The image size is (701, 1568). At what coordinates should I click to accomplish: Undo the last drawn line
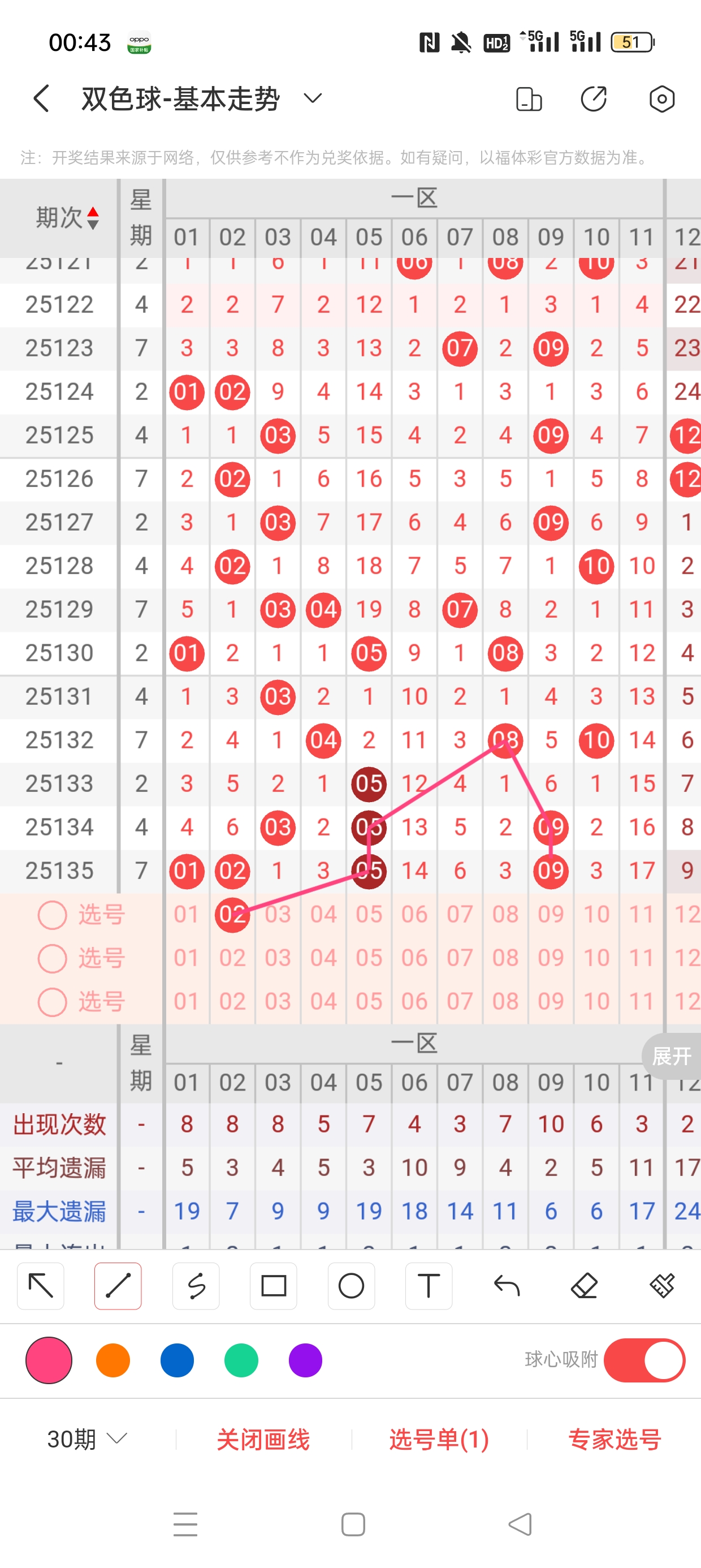(x=507, y=1286)
